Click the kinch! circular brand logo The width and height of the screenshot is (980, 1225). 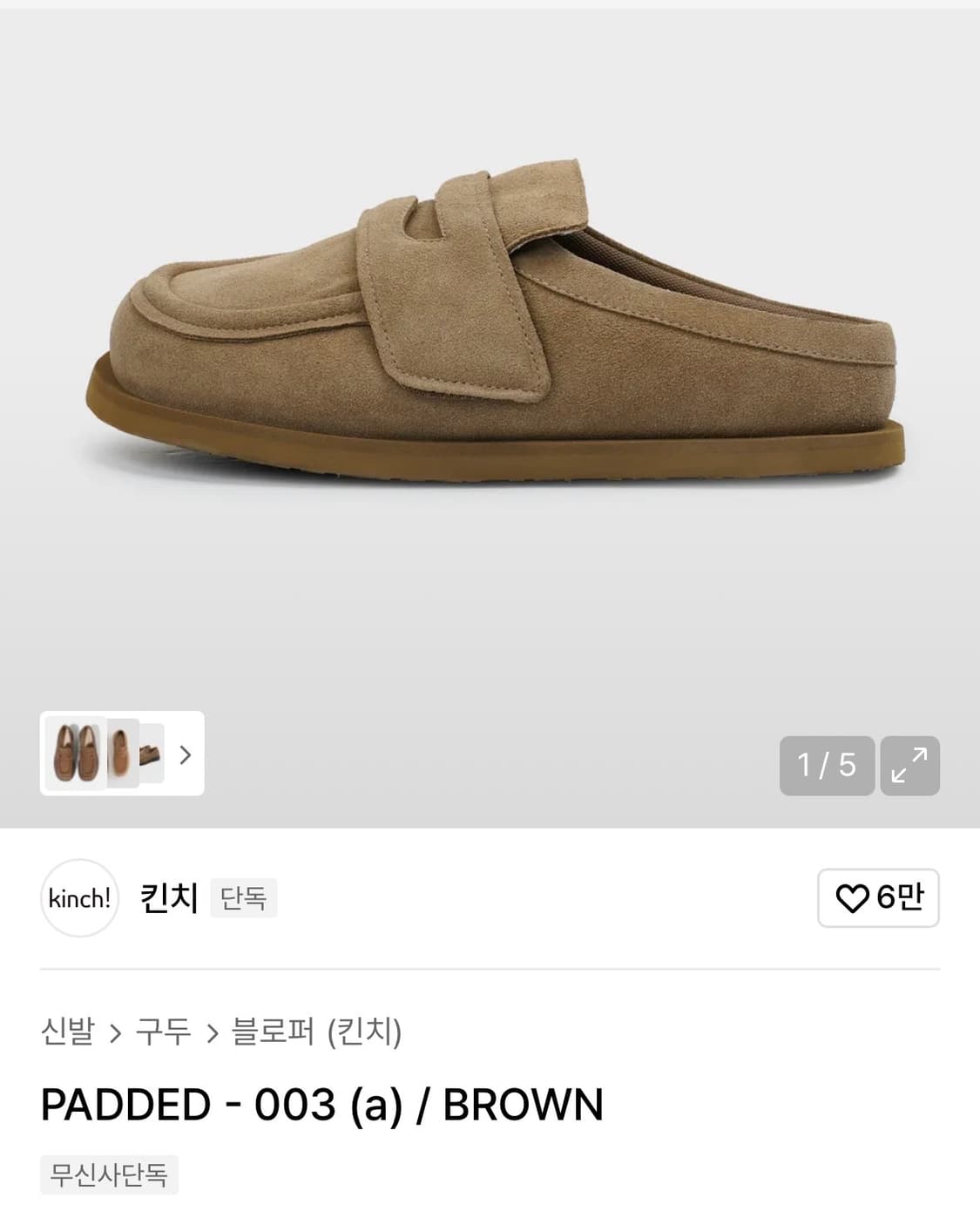tap(79, 898)
